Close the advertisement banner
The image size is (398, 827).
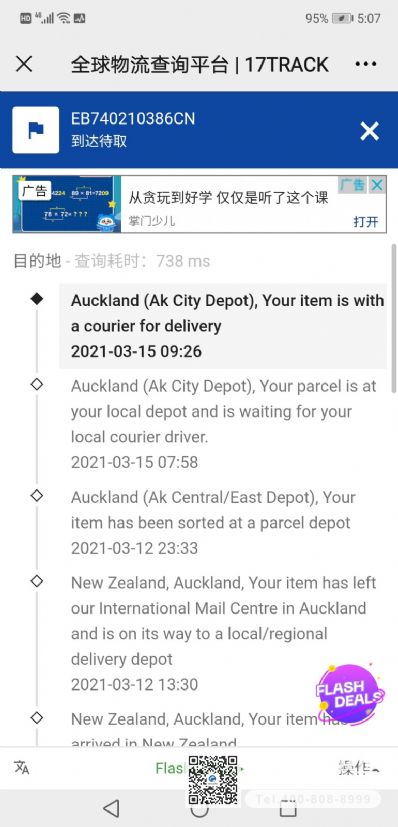(376, 185)
